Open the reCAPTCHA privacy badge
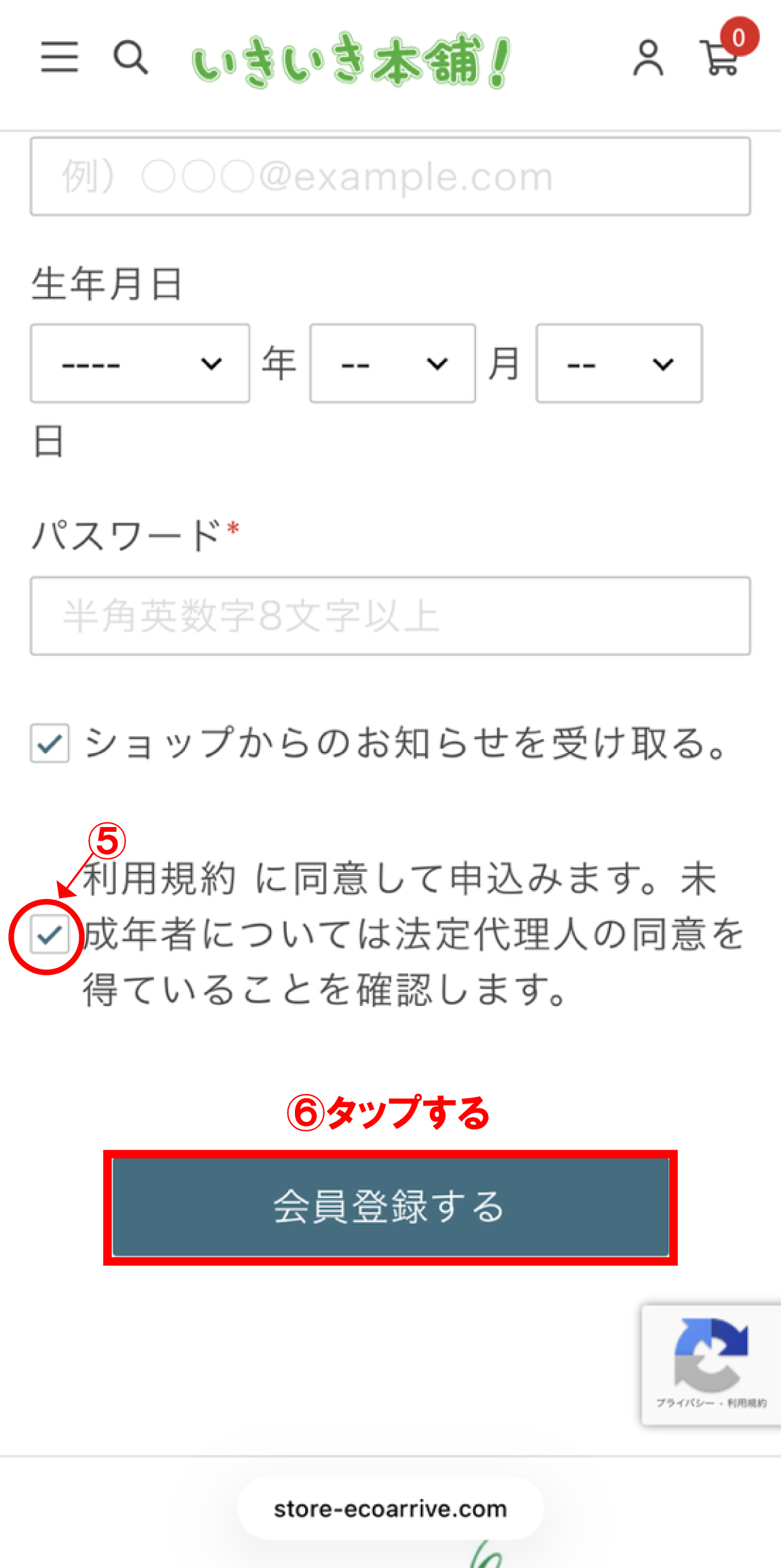This screenshot has width=781, height=1568. pyautogui.click(x=711, y=1365)
